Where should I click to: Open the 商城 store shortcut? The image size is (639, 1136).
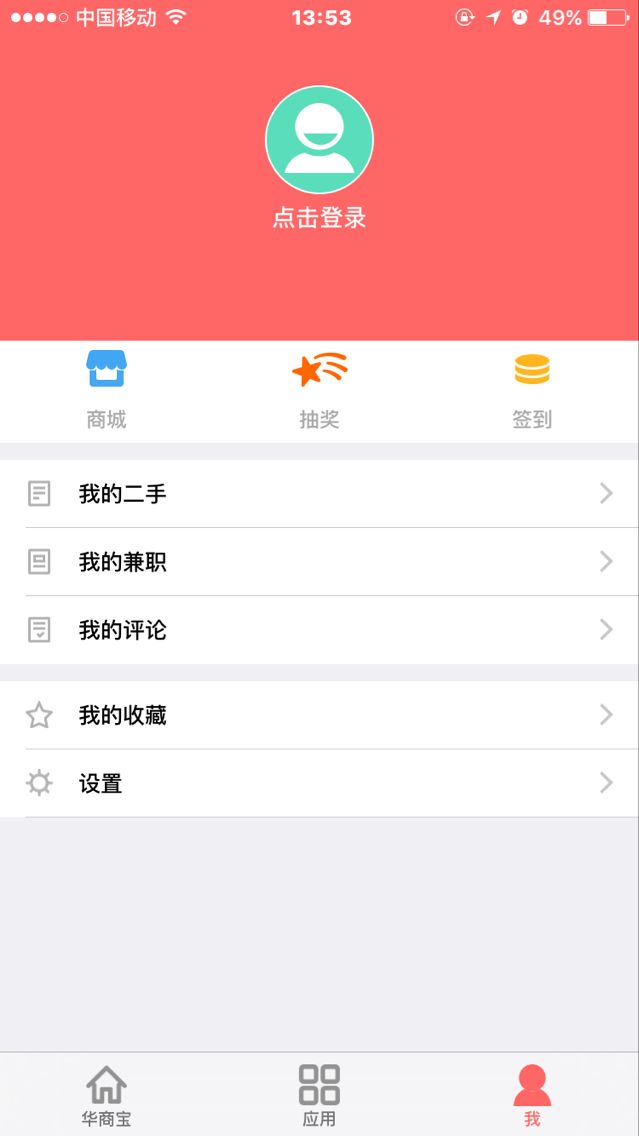click(x=106, y=390)
